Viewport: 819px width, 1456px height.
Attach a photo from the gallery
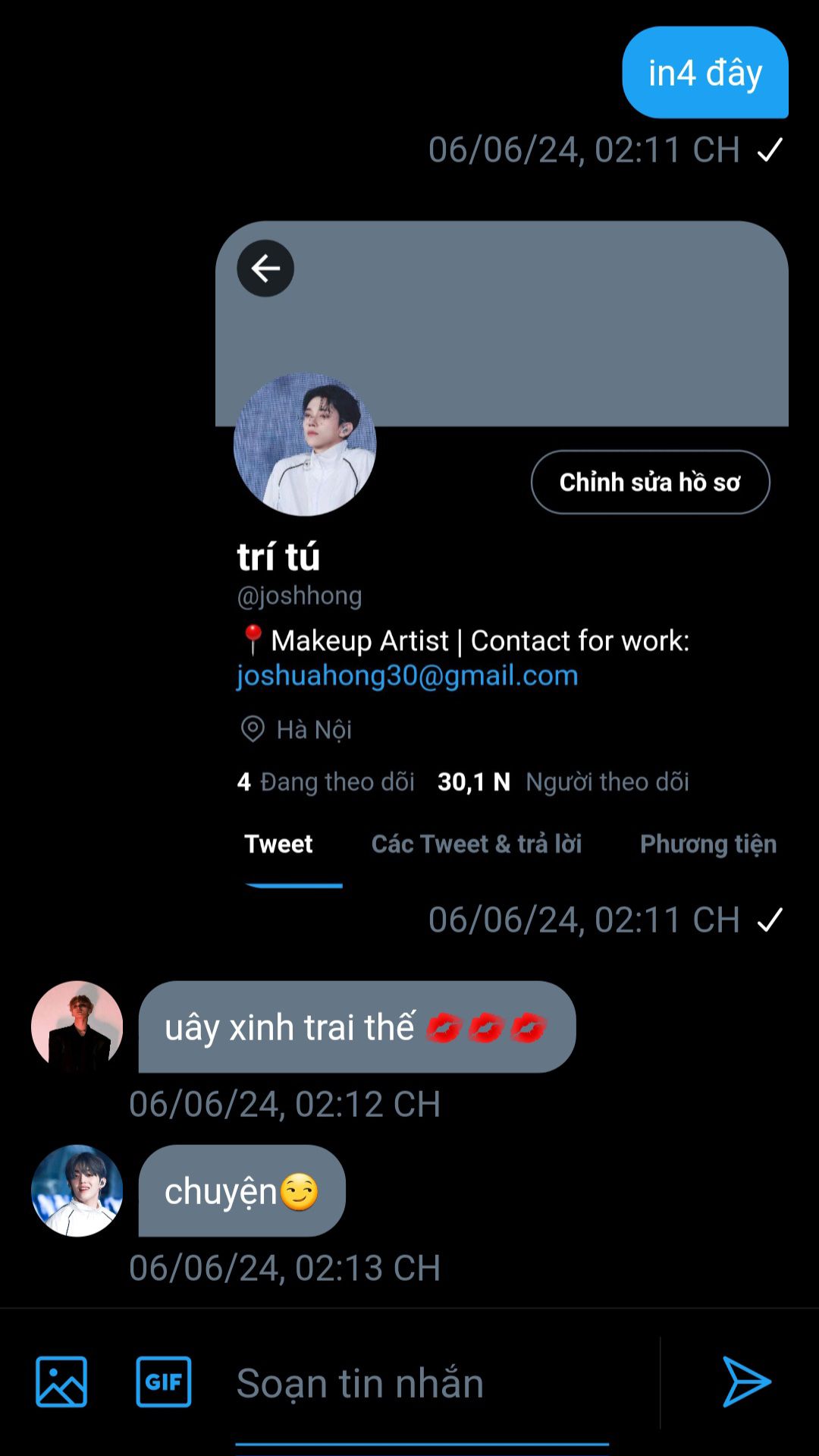(x=61, y=1382)
